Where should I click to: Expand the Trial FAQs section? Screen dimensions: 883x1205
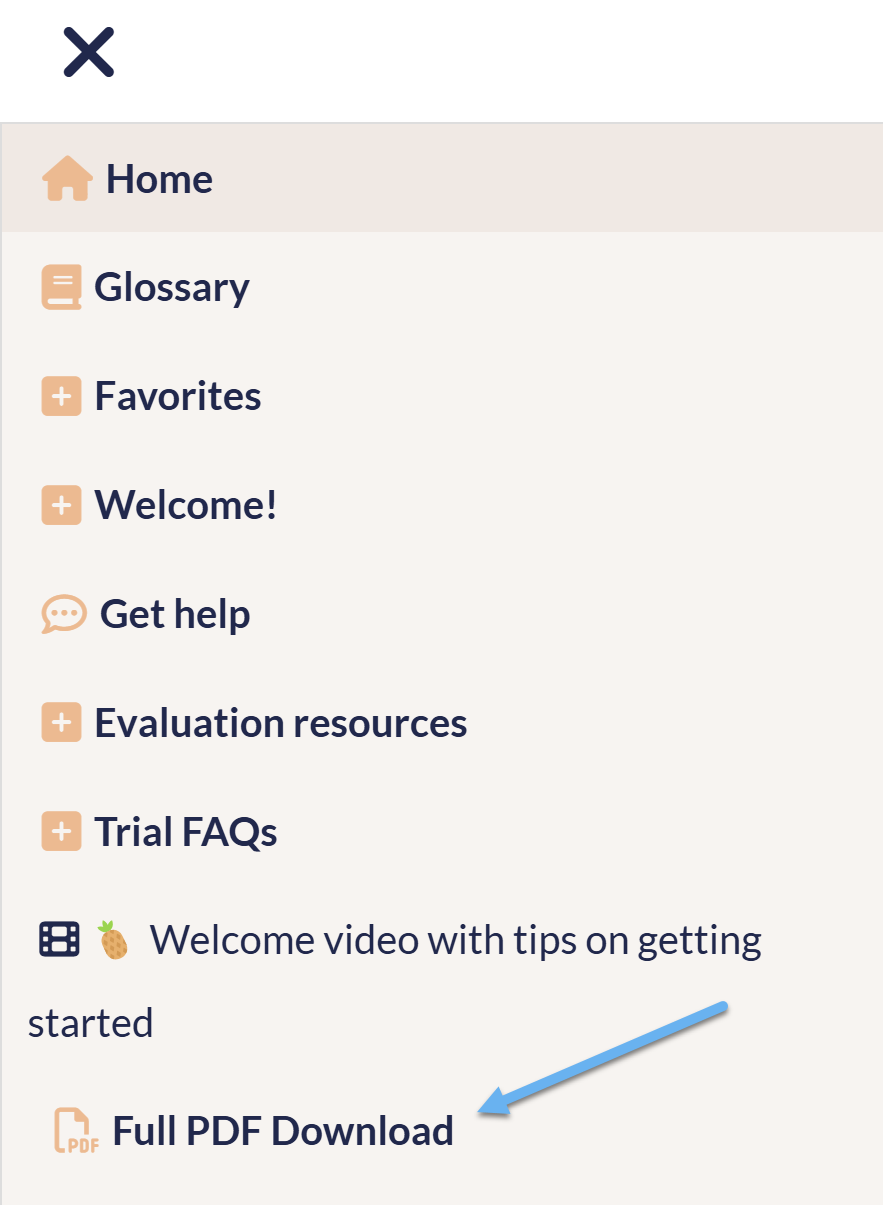click(x=61, y=832)
